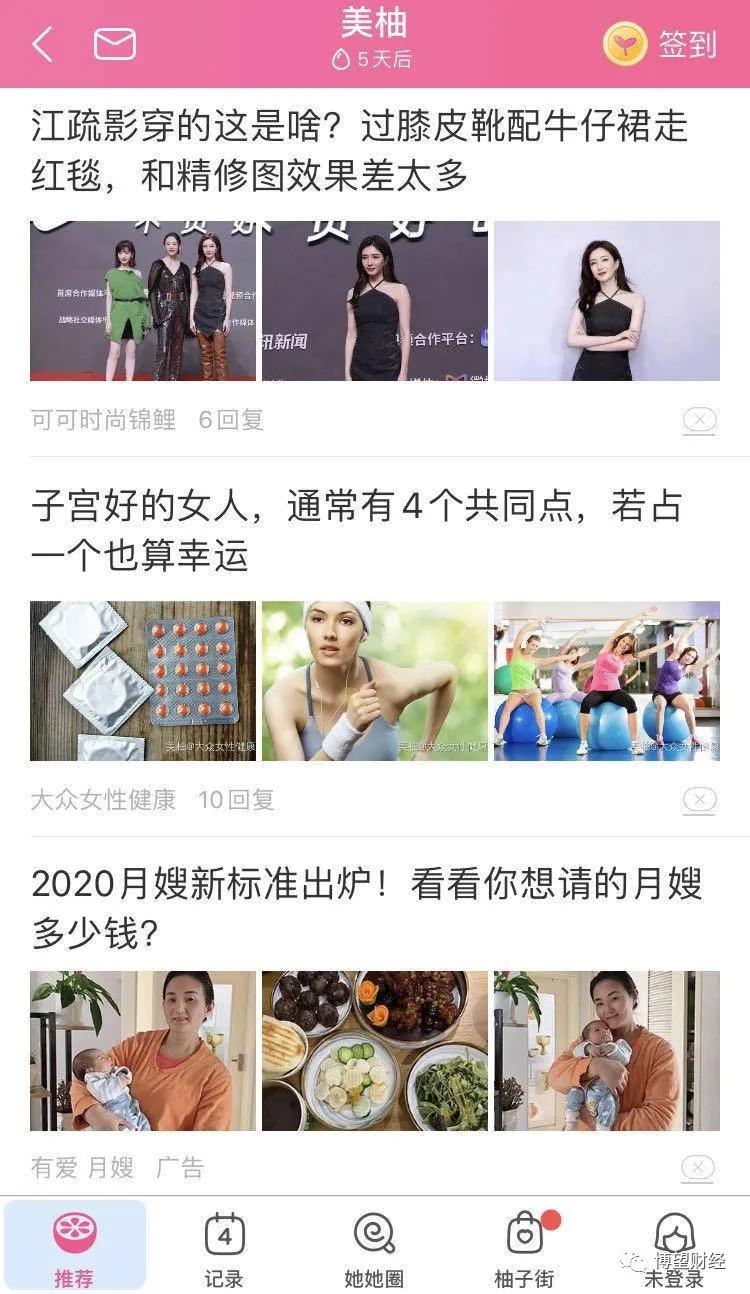Image resolution: width=750 pixels, height=1294 pixels.
Task: Open the 可可时尚锦鲤 author link
Action: coord(100,421)
